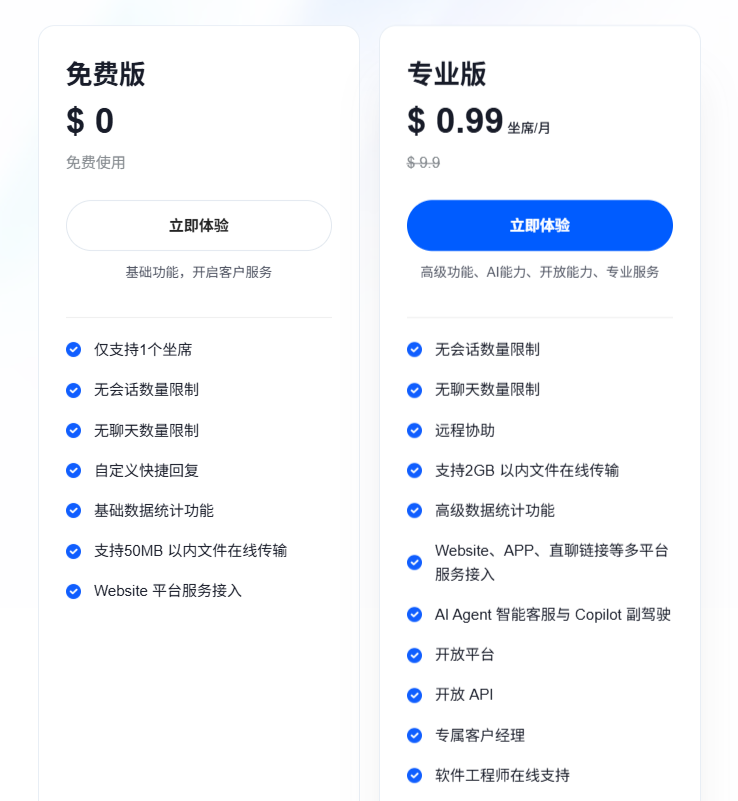Click the 立即体验 button on 免费版
The width and height of the screenshot is (738, 801).
click(x=198, y=225)
